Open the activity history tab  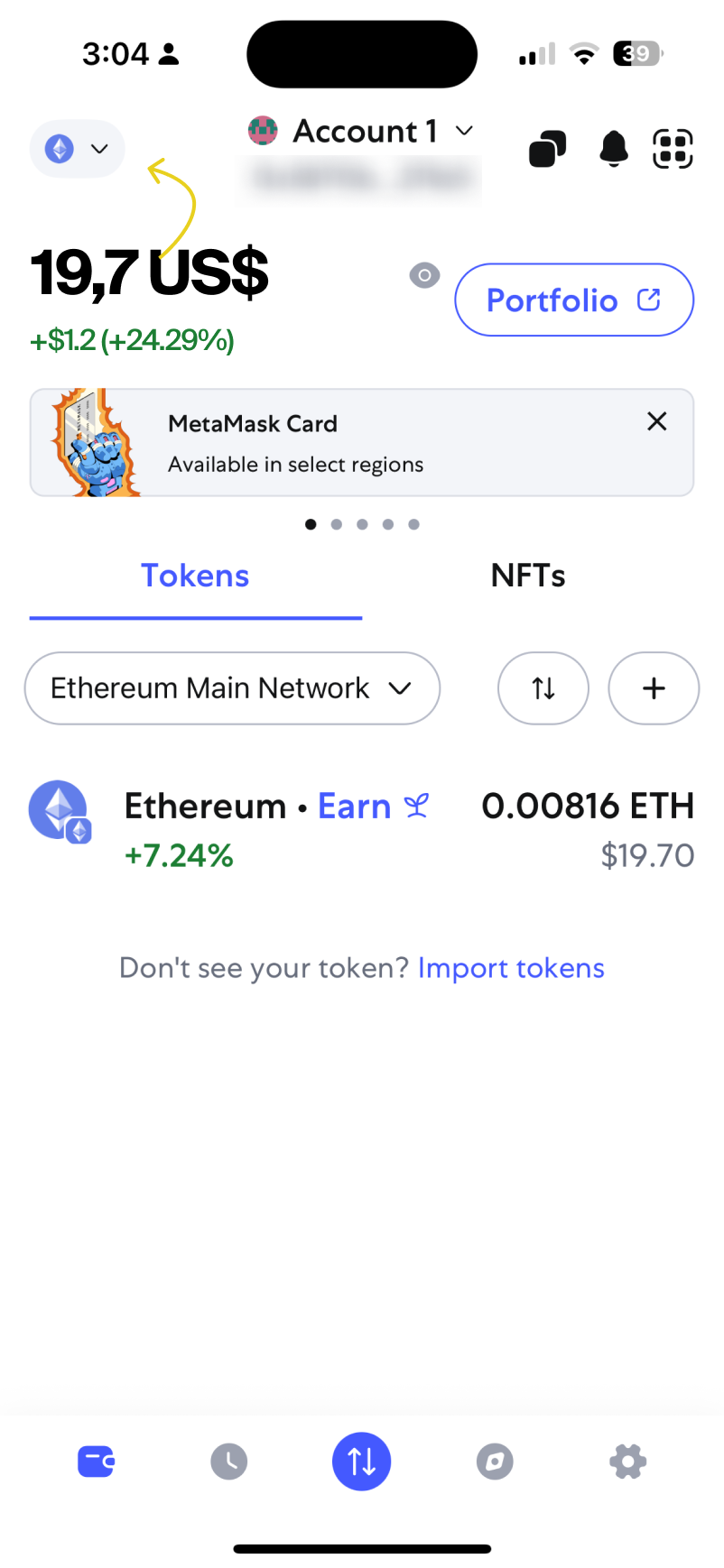tap(229, 1462)
